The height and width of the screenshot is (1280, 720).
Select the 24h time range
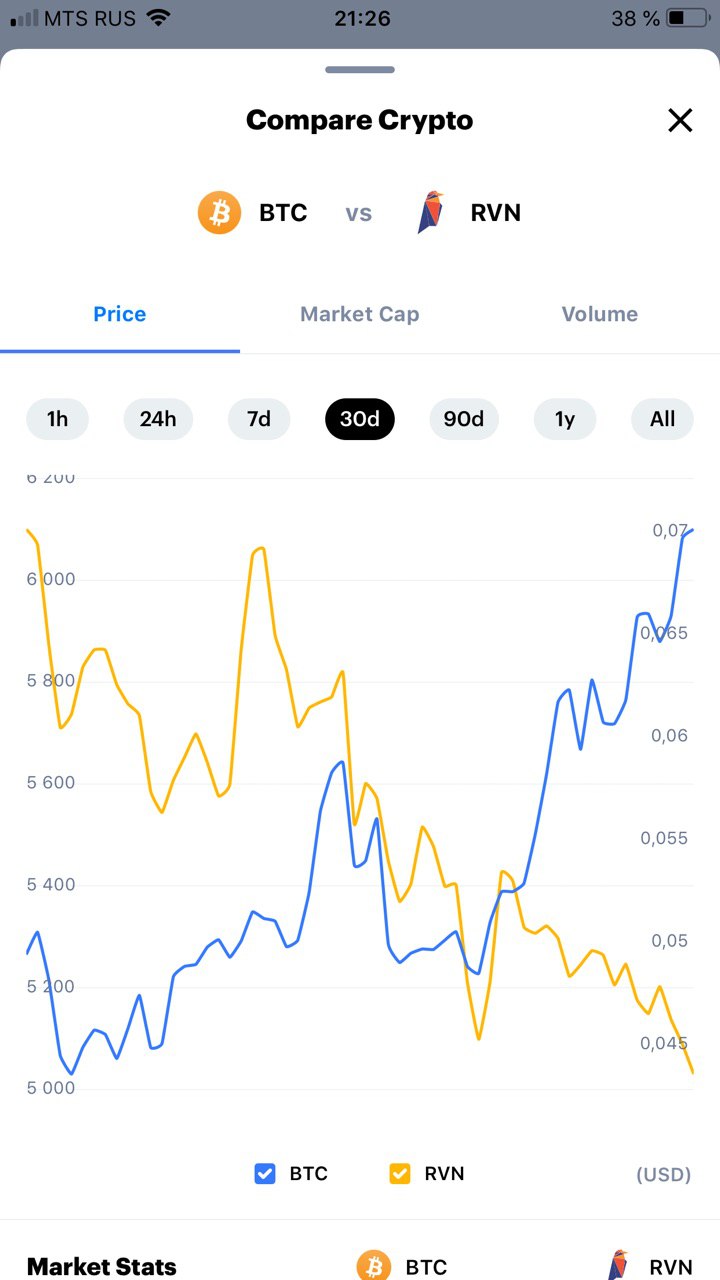(x=158, y=419)
